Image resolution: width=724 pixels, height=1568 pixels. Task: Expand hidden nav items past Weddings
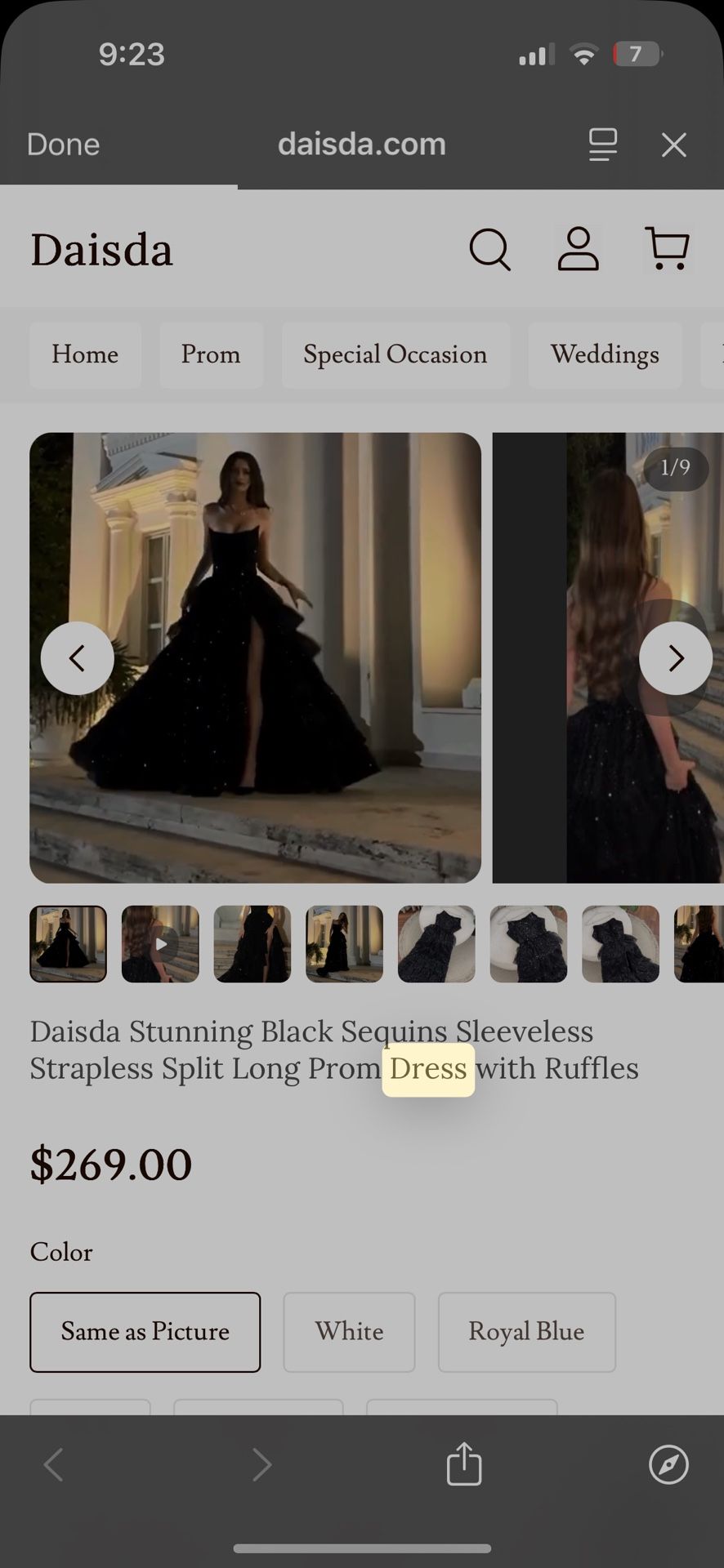[713, 355]
